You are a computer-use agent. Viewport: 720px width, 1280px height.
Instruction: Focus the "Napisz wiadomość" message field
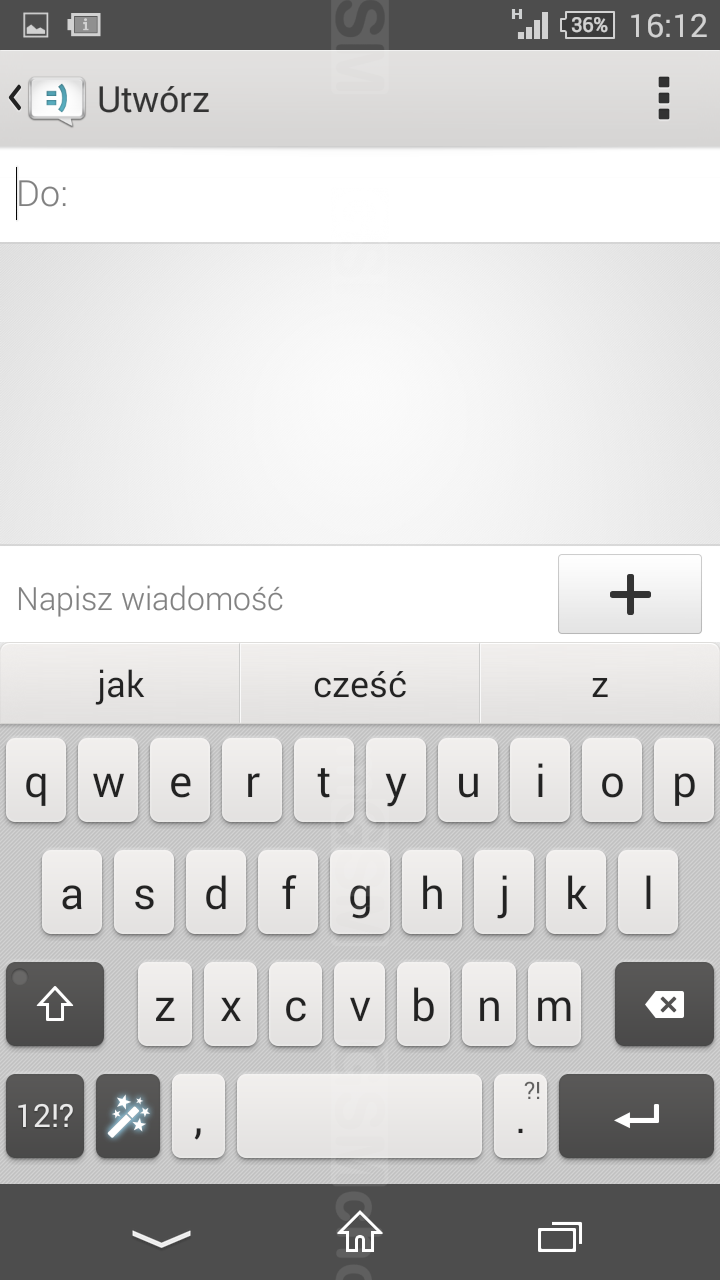278,598
